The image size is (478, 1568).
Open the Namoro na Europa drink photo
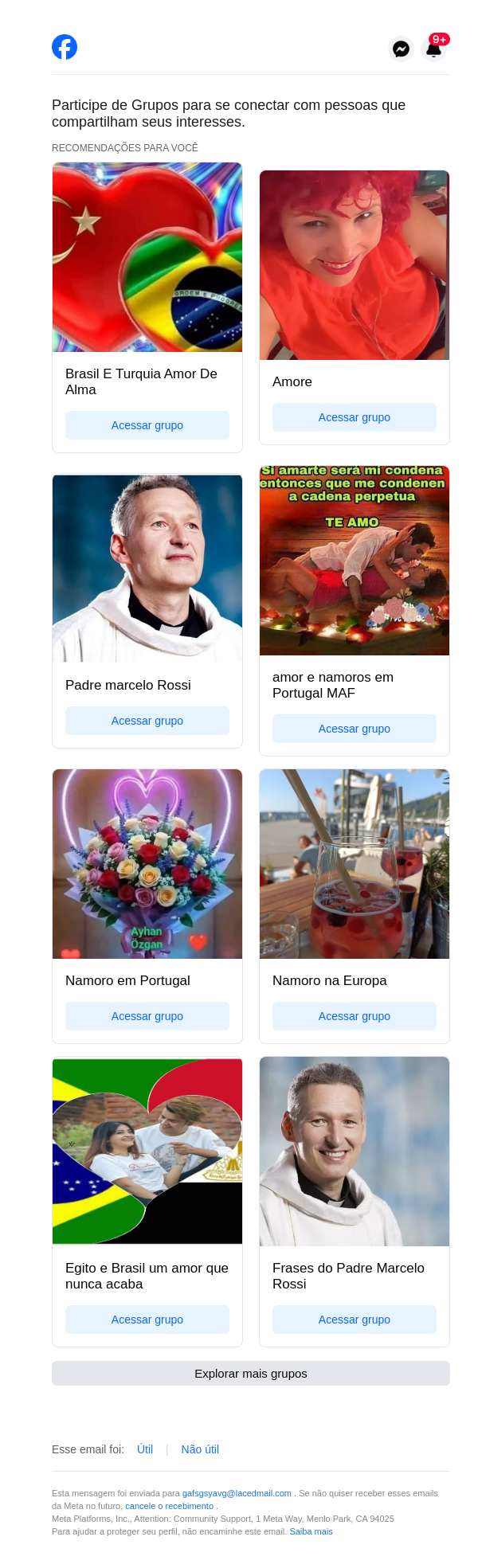point(355,864)
